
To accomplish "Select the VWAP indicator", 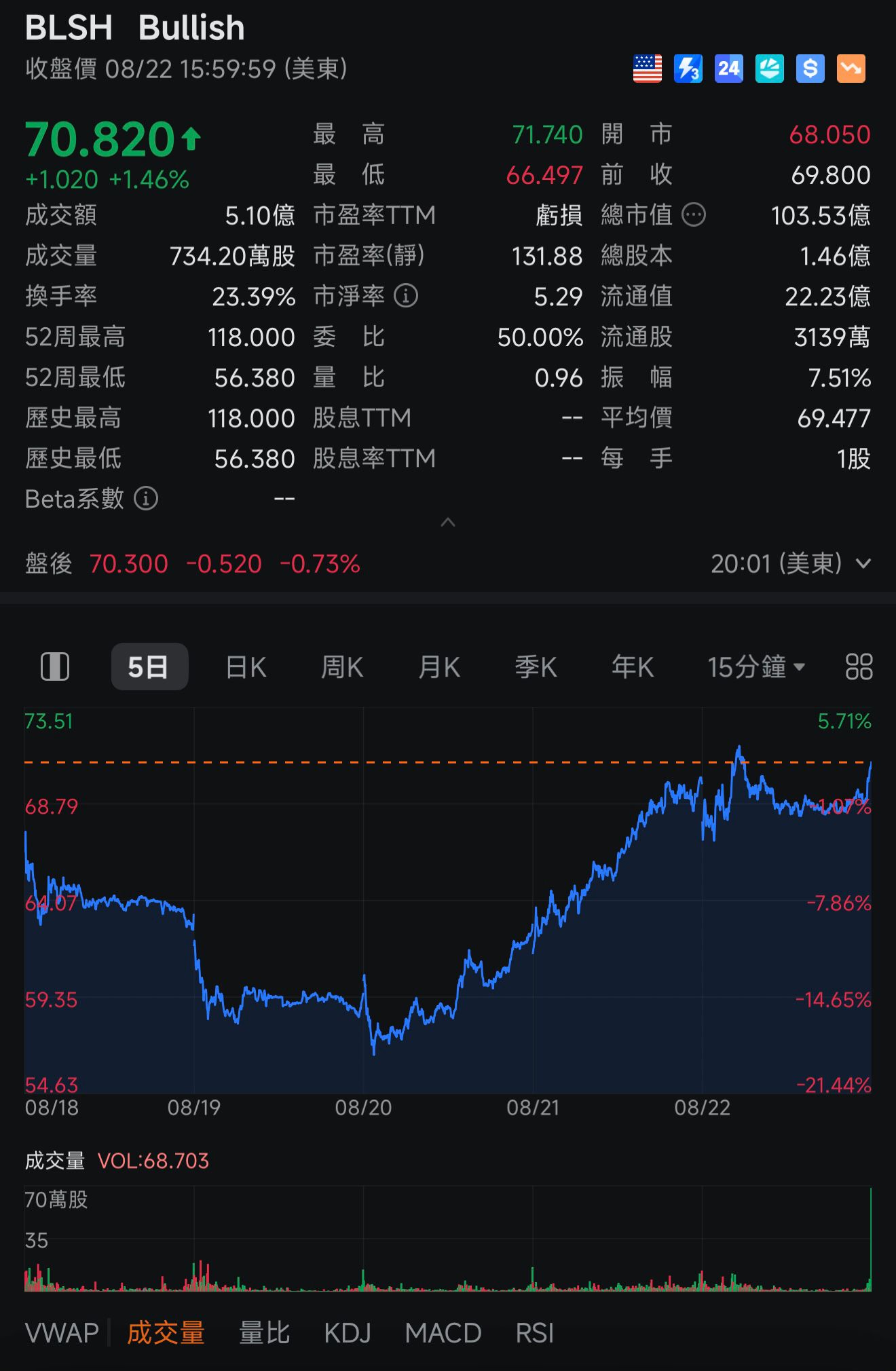I will 62,1333.
